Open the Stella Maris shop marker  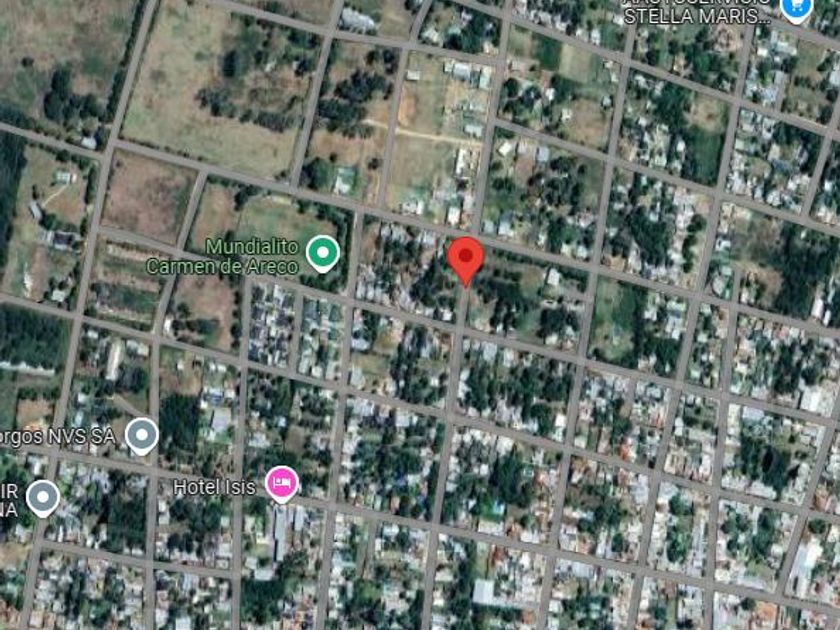click(796, 8)
